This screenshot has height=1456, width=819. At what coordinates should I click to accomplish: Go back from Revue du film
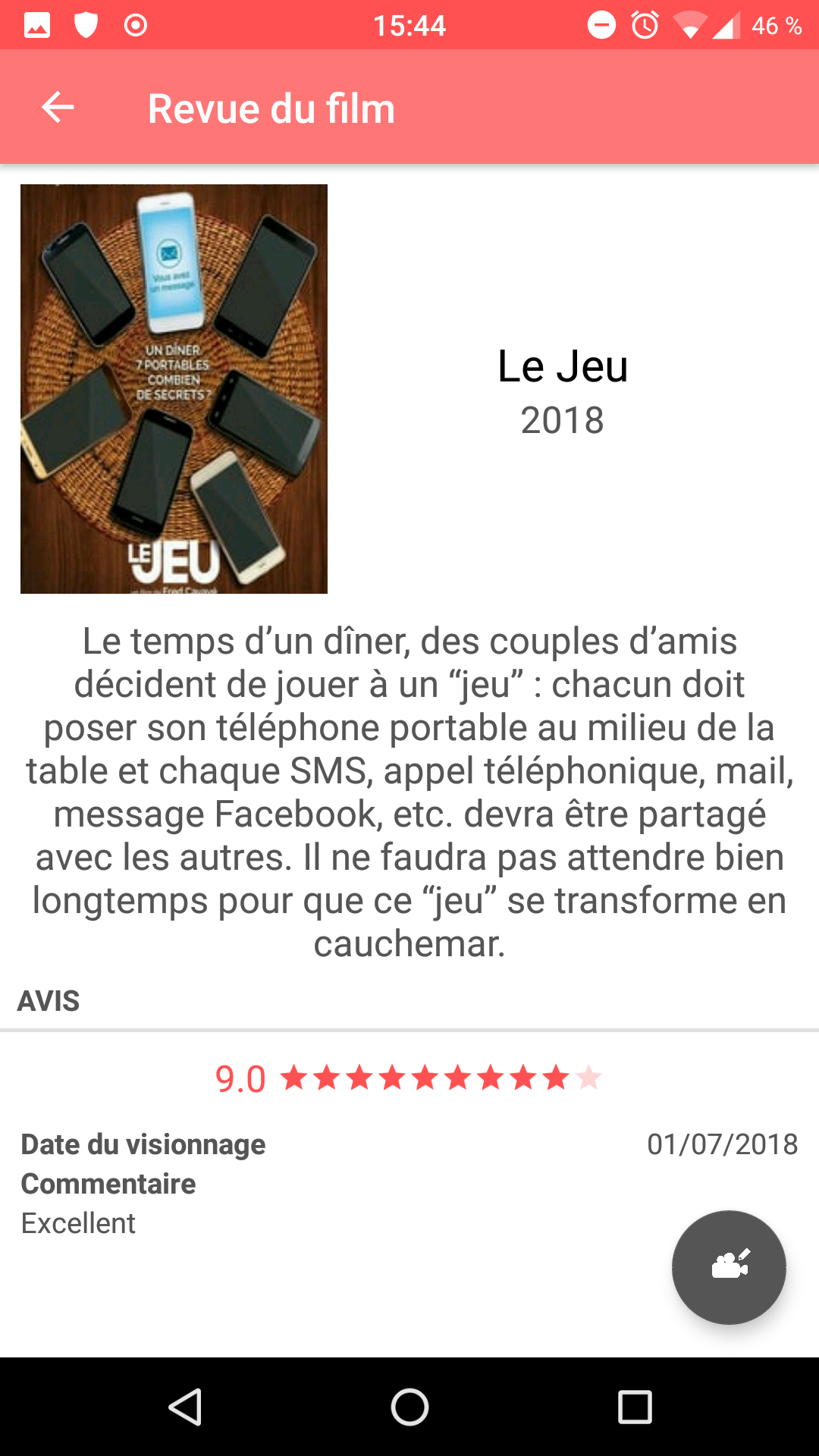pyautogui.click(x=58, y=107)
